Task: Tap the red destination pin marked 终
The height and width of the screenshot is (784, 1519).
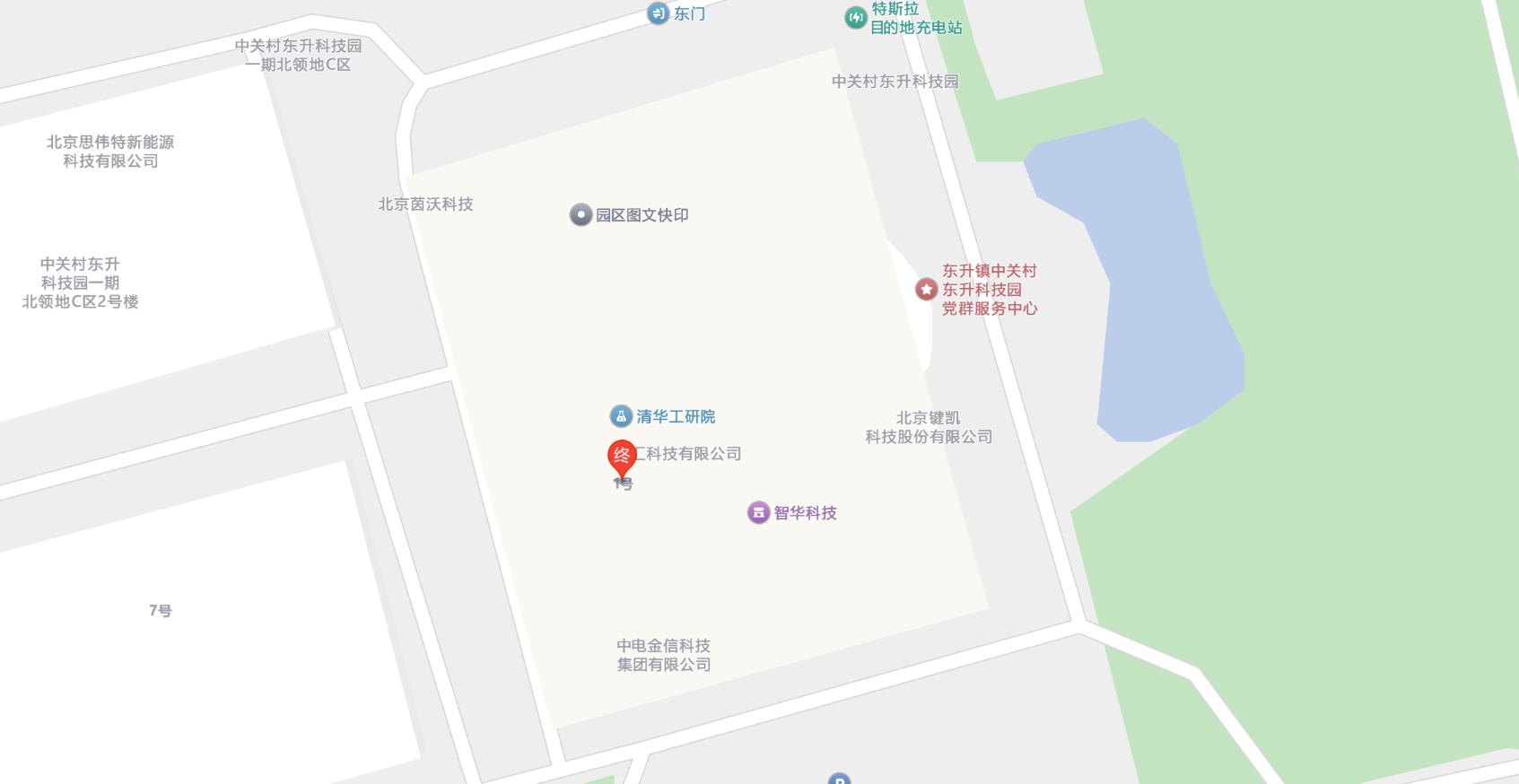Action: 622,457
